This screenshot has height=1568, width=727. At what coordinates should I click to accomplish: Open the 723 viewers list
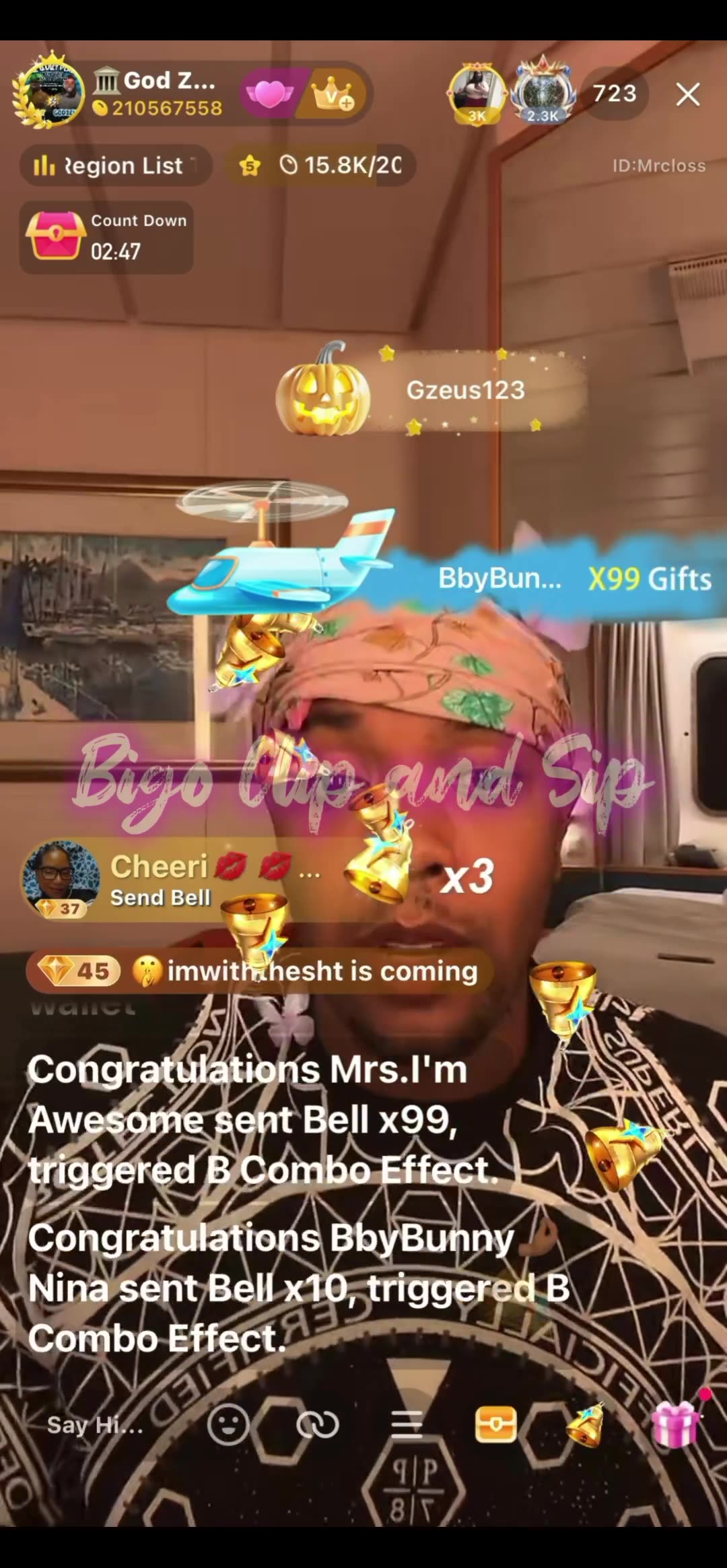(614, 94)
